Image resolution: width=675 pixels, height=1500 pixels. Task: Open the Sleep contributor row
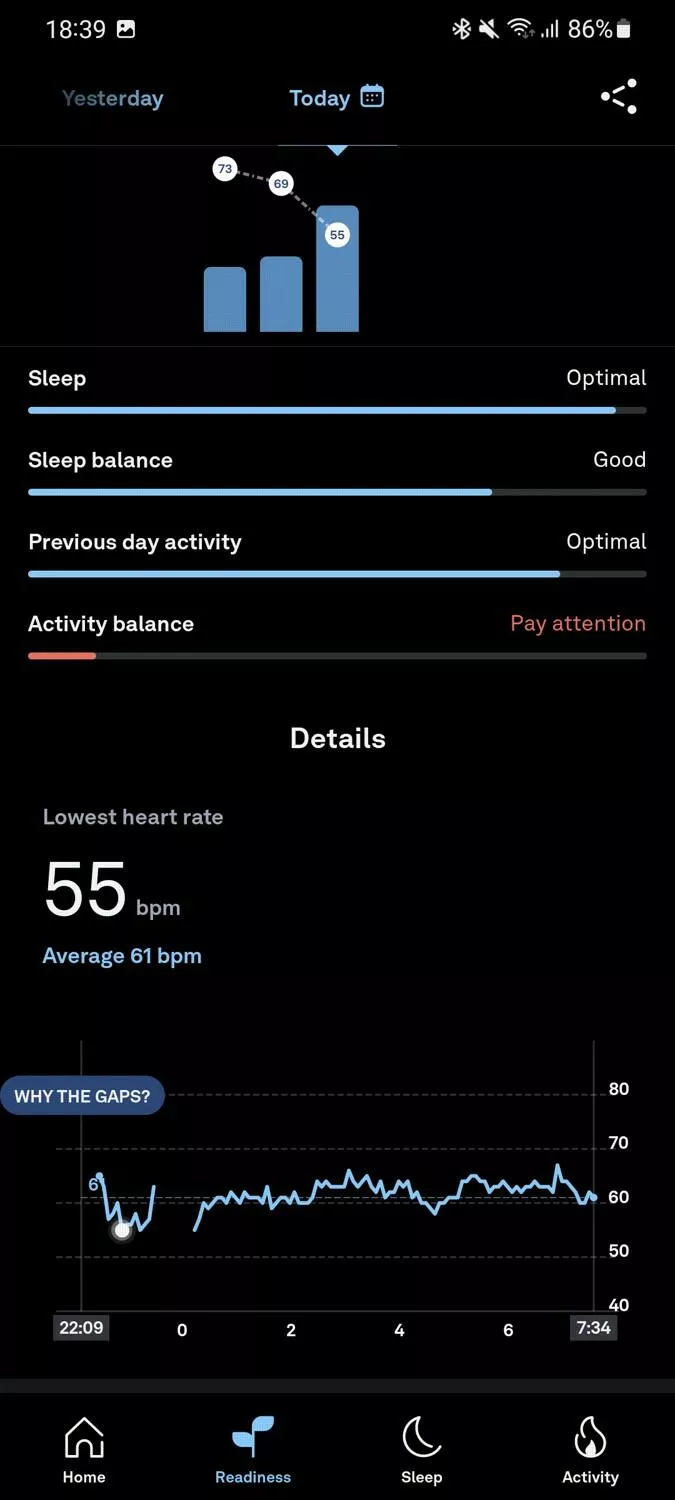pyautogui.click(x=337, y=390)
